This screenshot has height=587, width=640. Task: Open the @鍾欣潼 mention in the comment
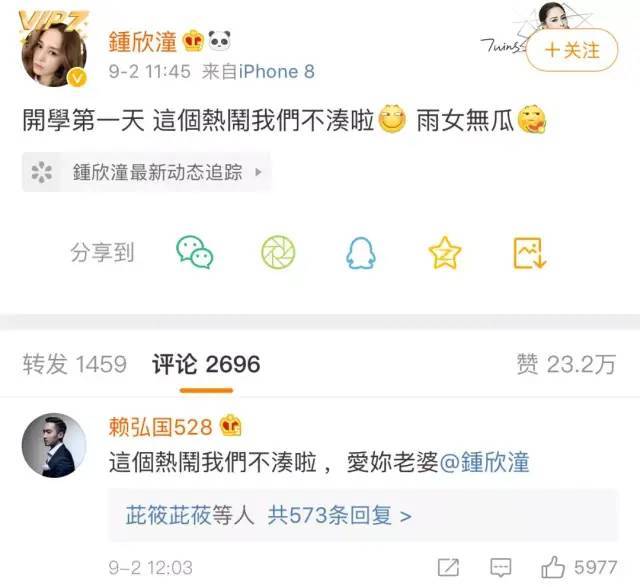click(x=484, y=462)
